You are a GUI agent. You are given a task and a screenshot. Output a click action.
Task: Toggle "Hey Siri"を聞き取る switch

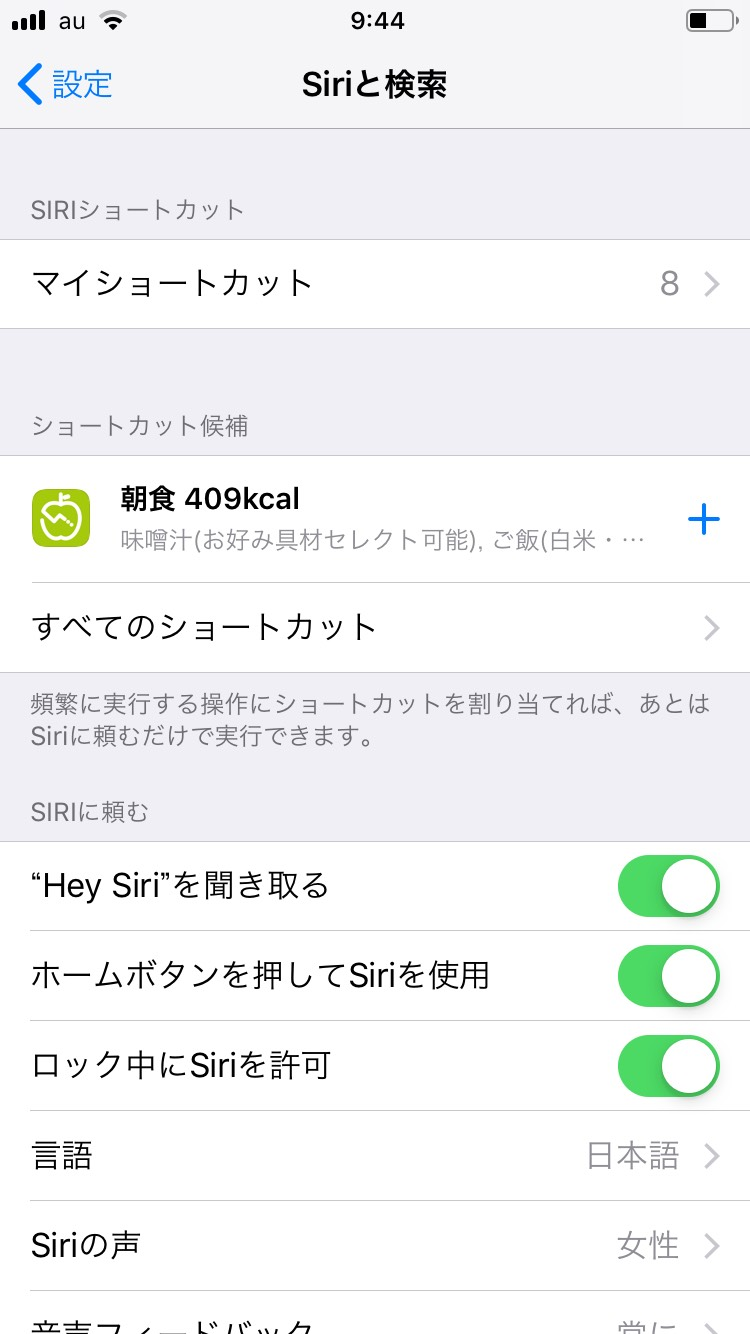pyautogui.click(x=668, y=886)
